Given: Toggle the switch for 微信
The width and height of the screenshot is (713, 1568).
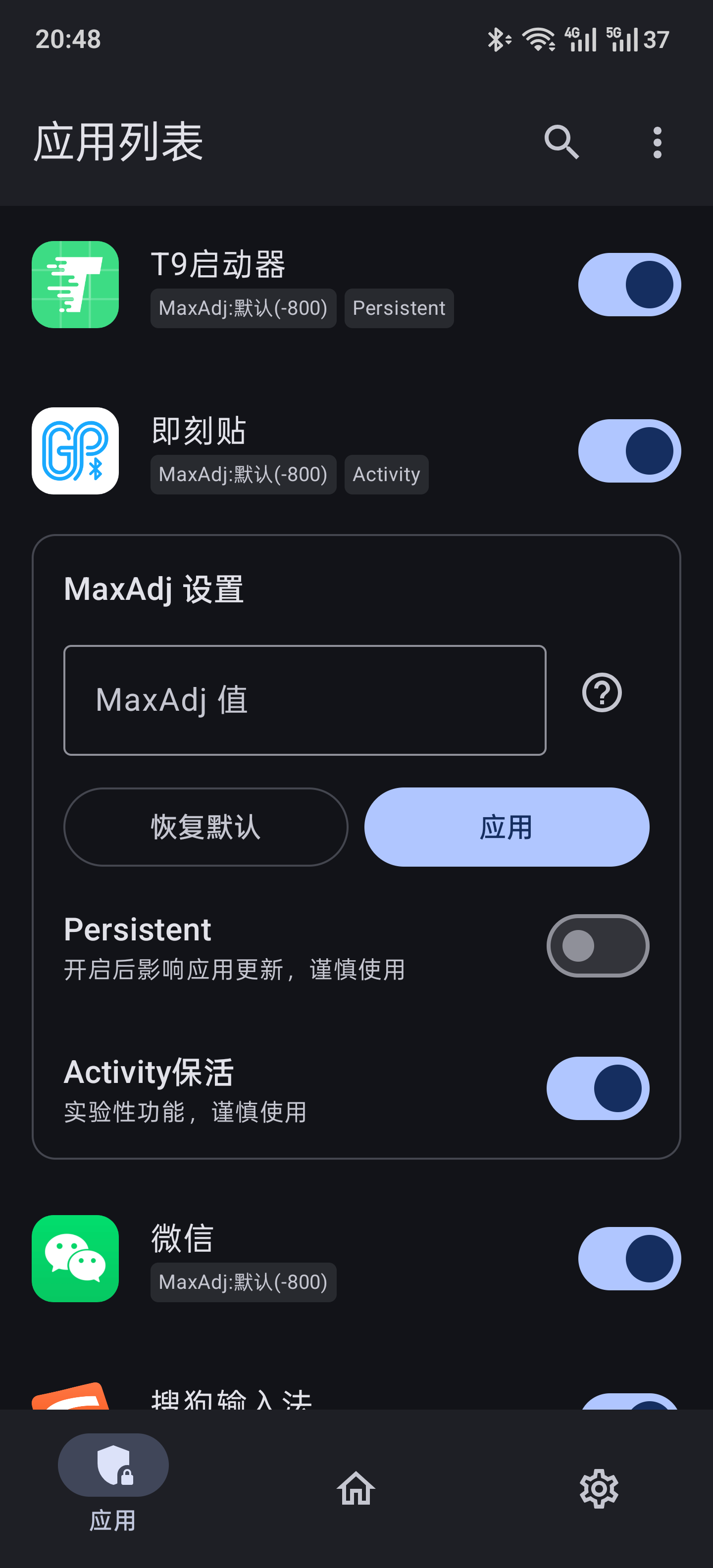Looking at the screenshot, I should [x=629, y=1258].
